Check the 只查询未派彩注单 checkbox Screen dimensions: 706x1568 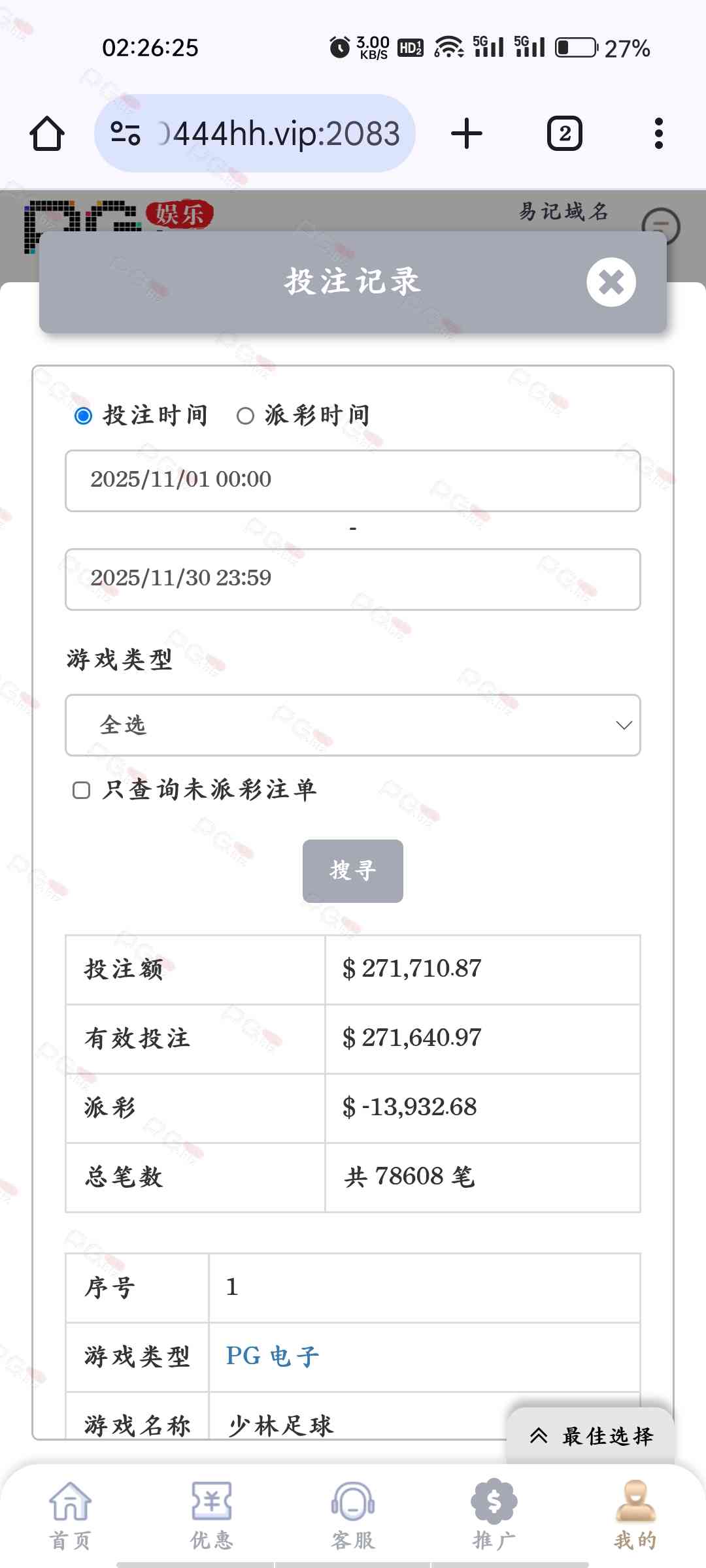81,790
